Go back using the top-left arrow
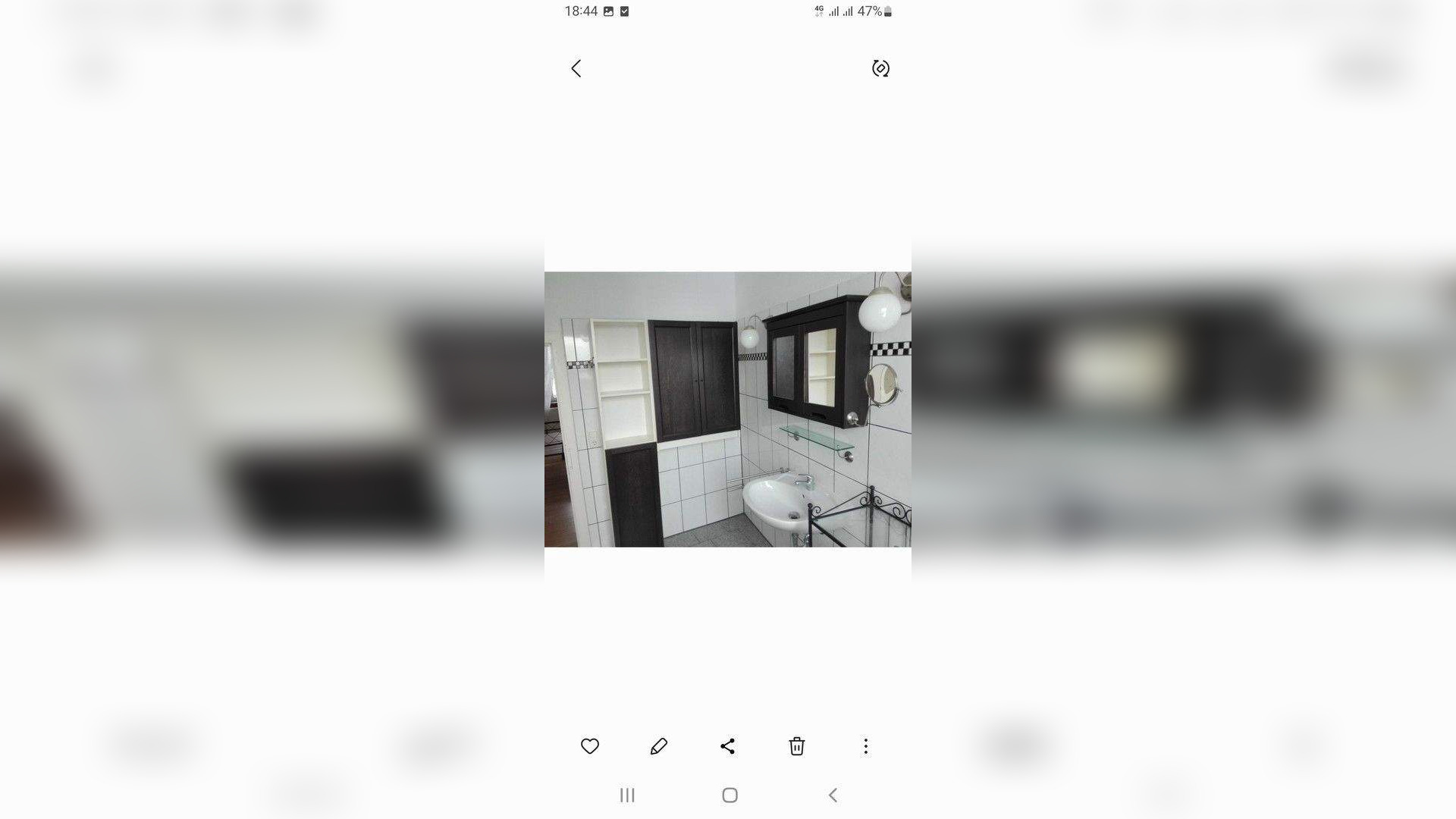The height and width of the screenshot is (819, 1456). coord(576,69)
